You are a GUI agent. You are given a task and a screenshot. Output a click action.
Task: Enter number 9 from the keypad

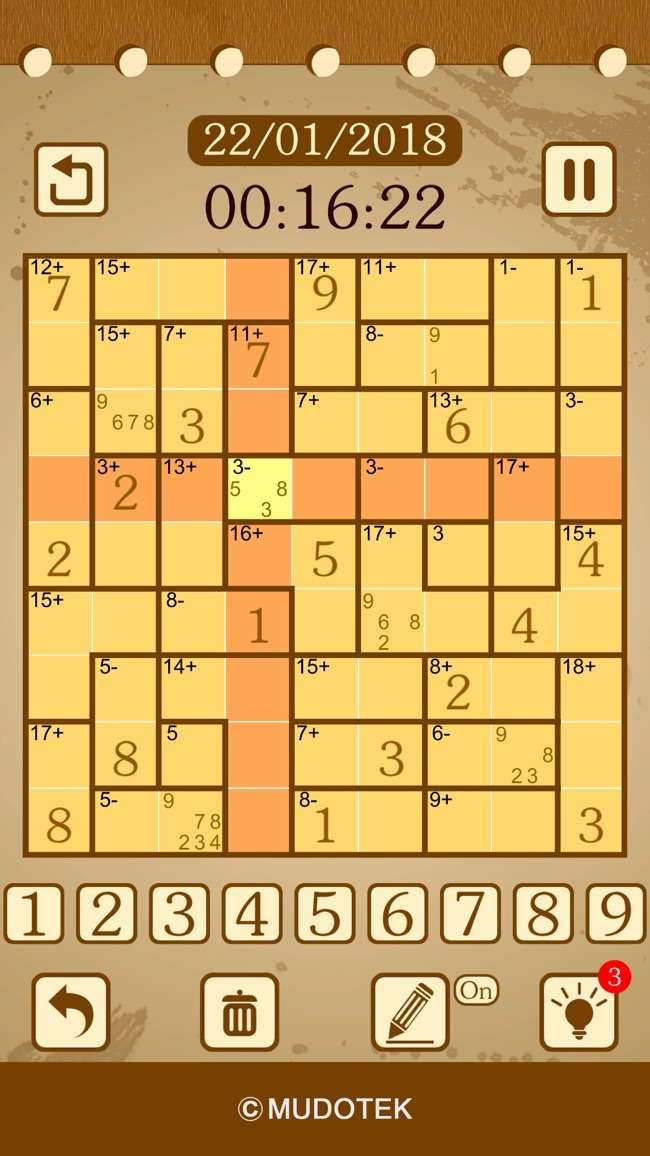[616, 913]
